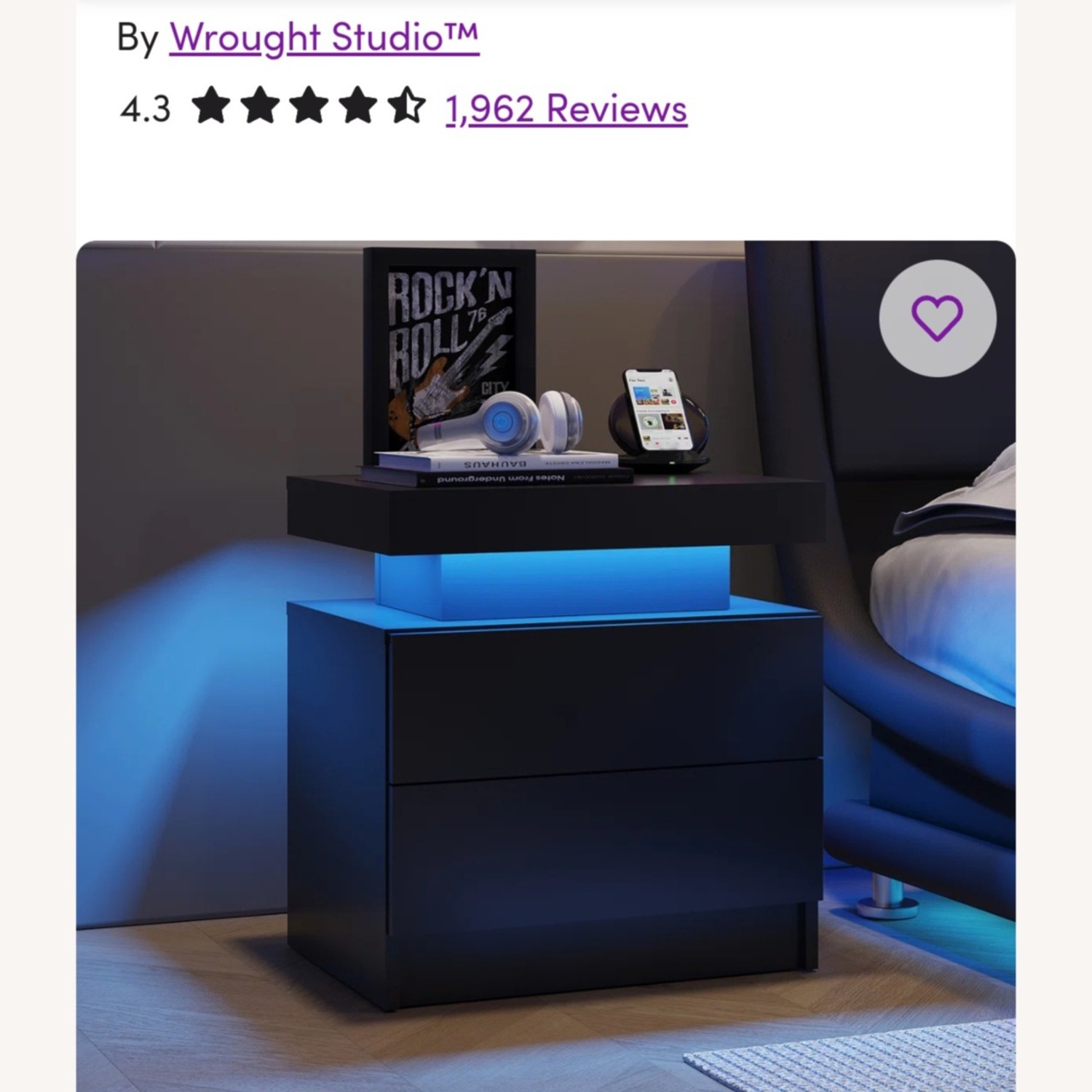The image size is (1092, 1092).
Task: Save nightstand to favorites with heart
Action: pyautogui.click(x=937, y=318)
